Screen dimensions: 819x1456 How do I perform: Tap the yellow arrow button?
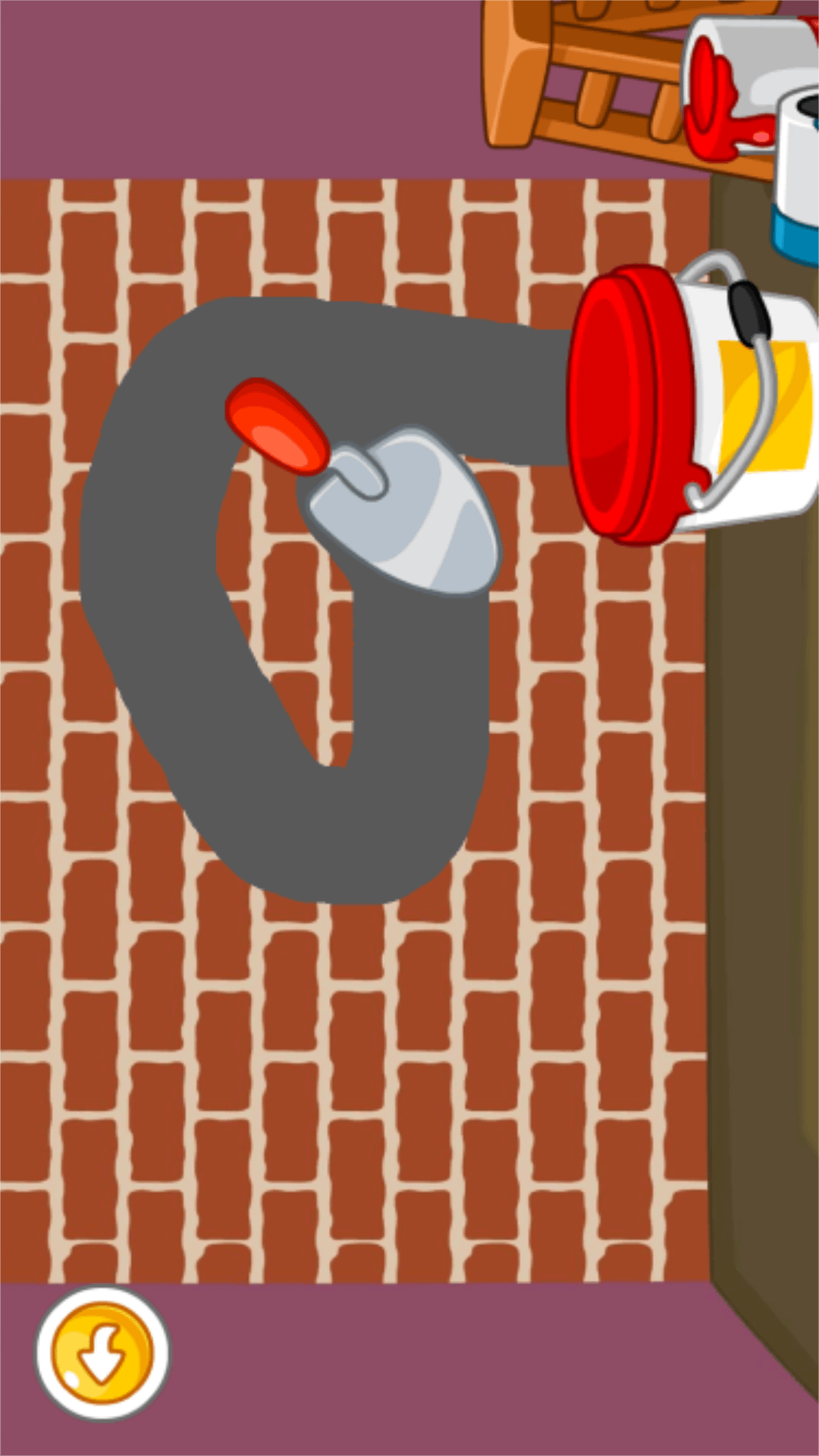102,1354
